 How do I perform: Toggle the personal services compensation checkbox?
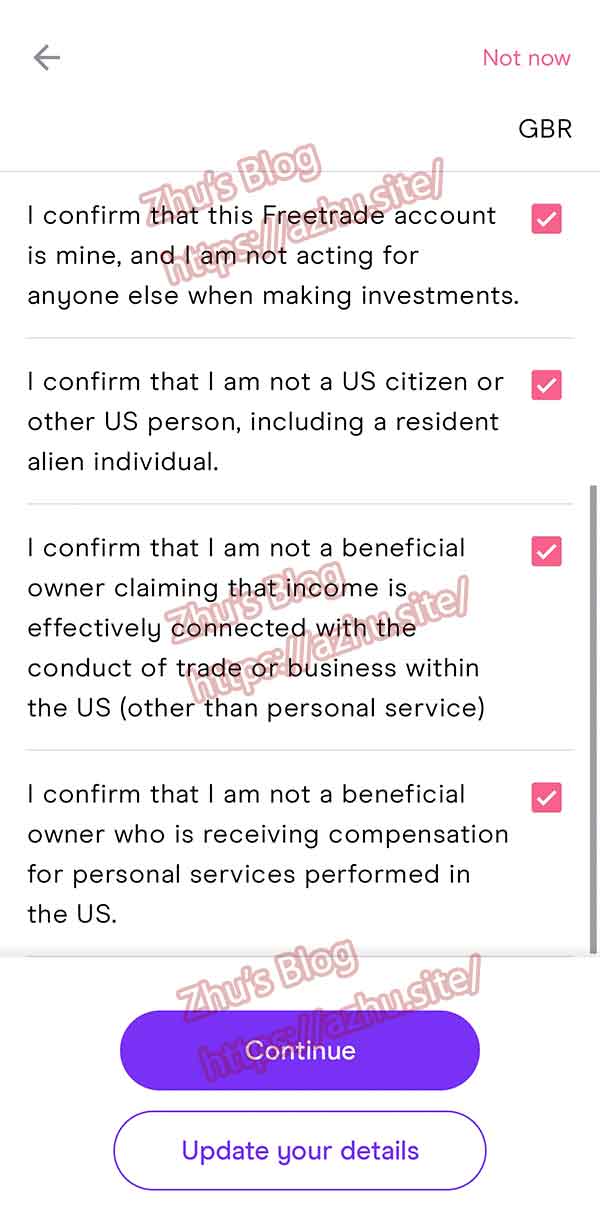(546, 797)
